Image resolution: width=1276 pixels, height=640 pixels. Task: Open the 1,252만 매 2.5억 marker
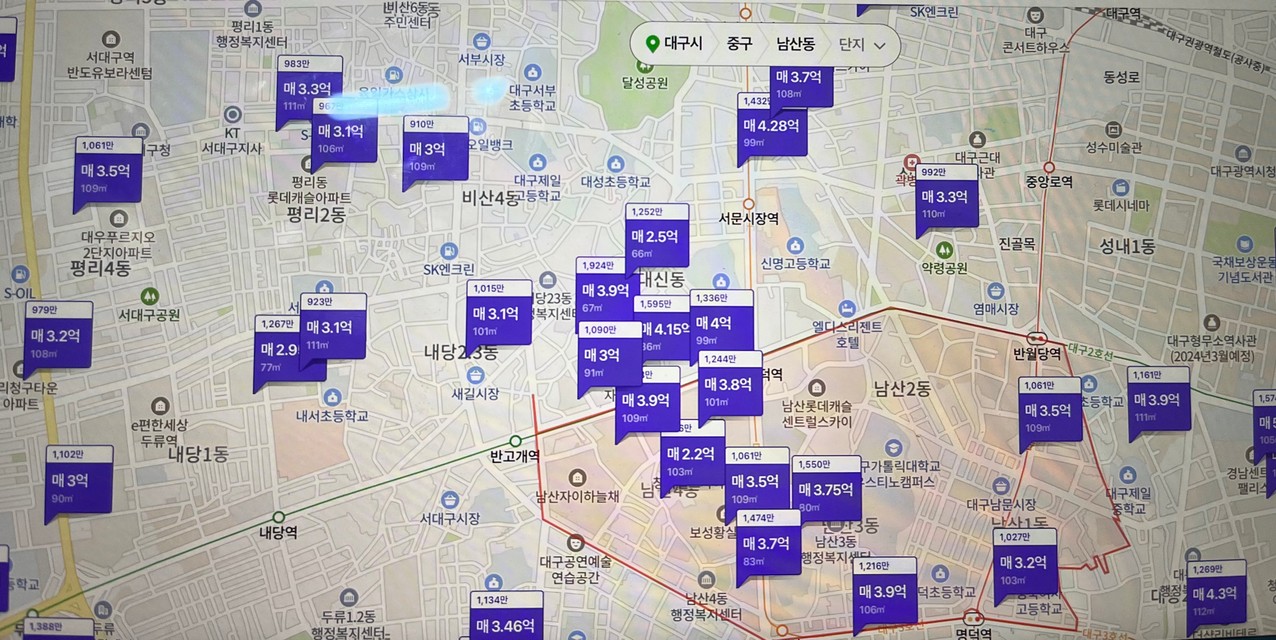point(656,242)
